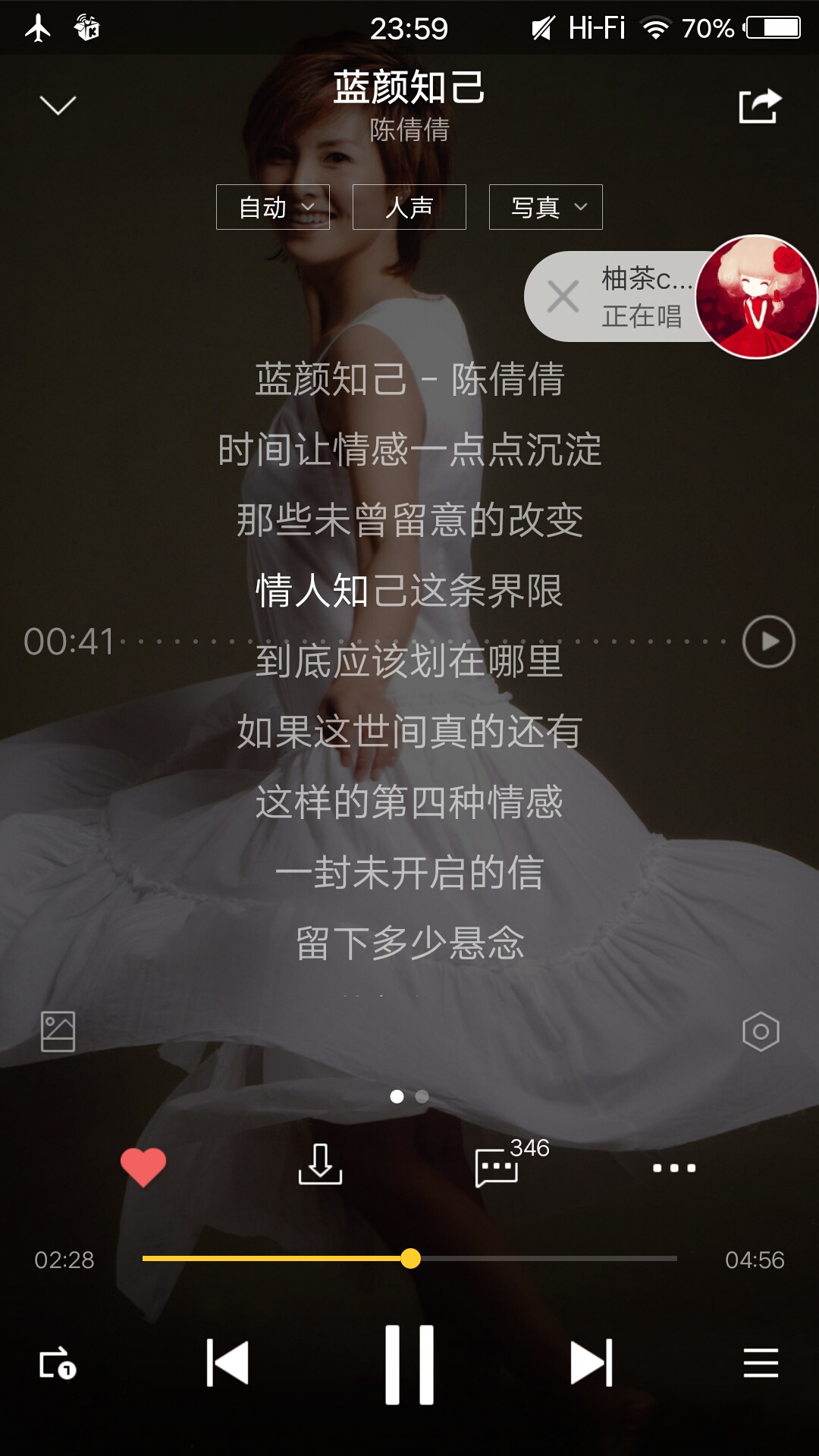Skip to the next track

pyautogui.click(x=591, y=1363)
